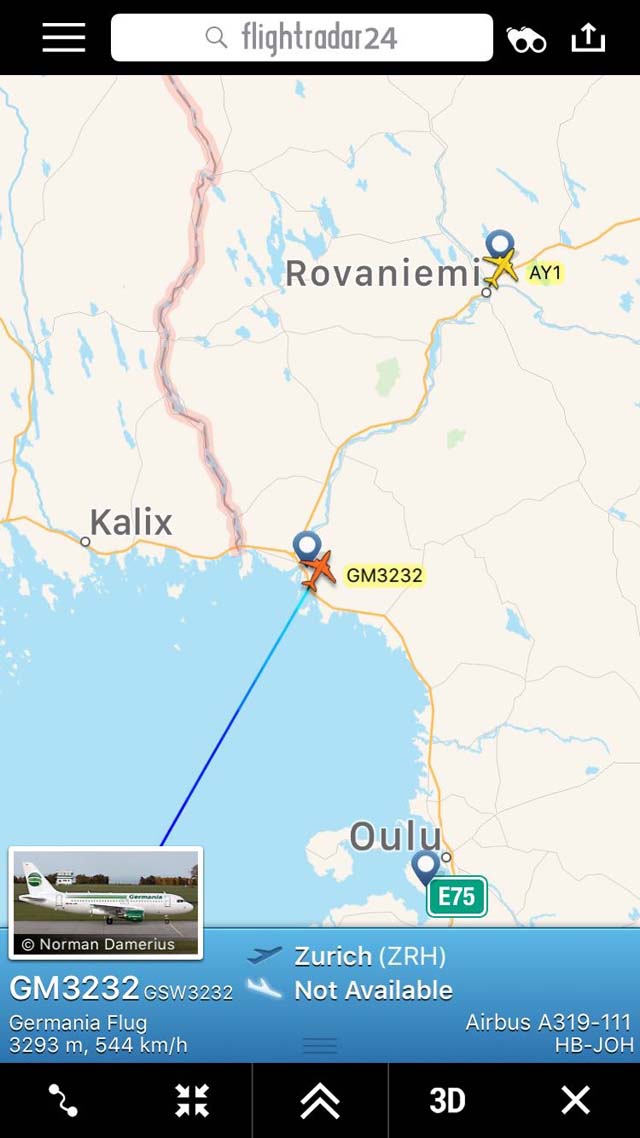640x1138 pixels.
Task: Tap the flightradar24 search field
Action: (302, 37)
